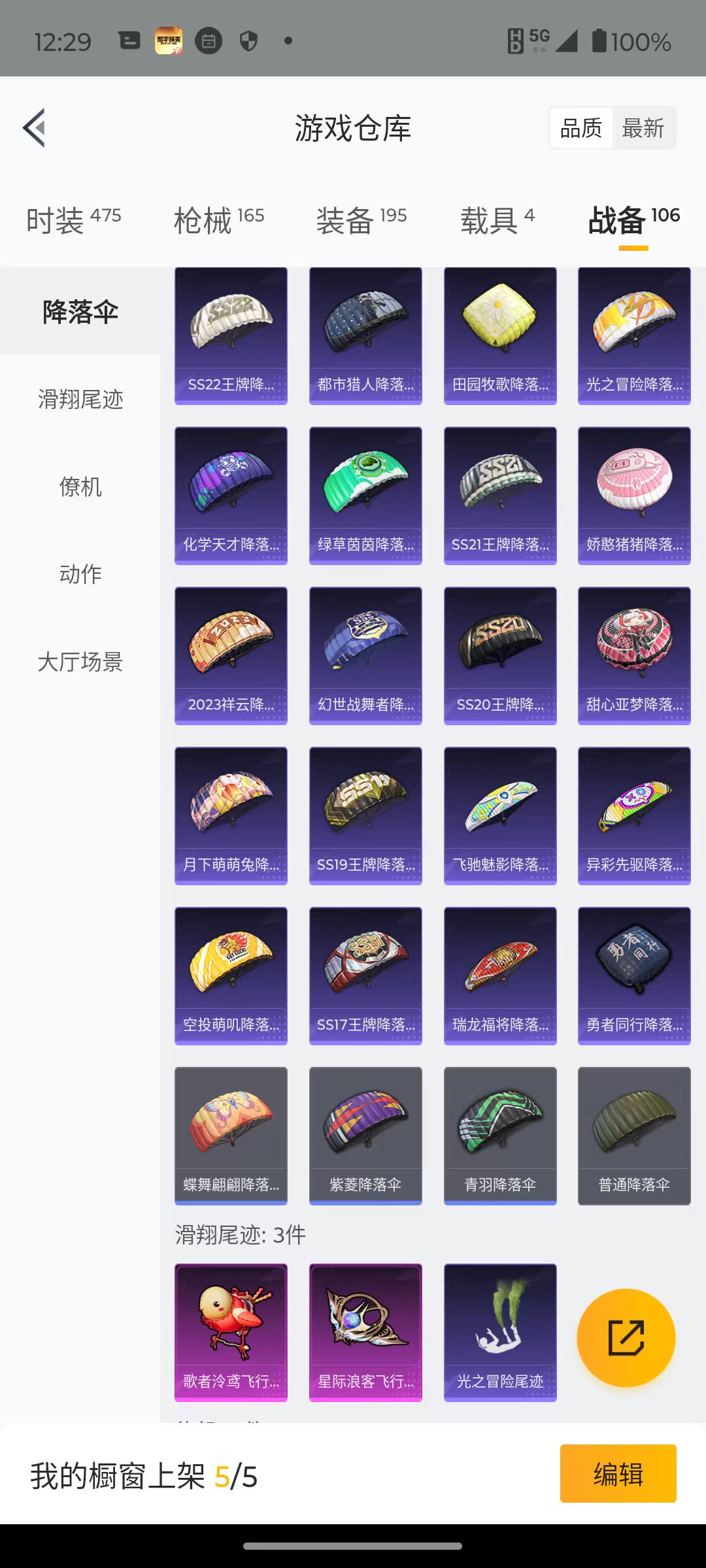Viewport: 706px width, 1568px height.
Task: Sort items by 品质
Action: pyautogui.click(x=581, y=128)
